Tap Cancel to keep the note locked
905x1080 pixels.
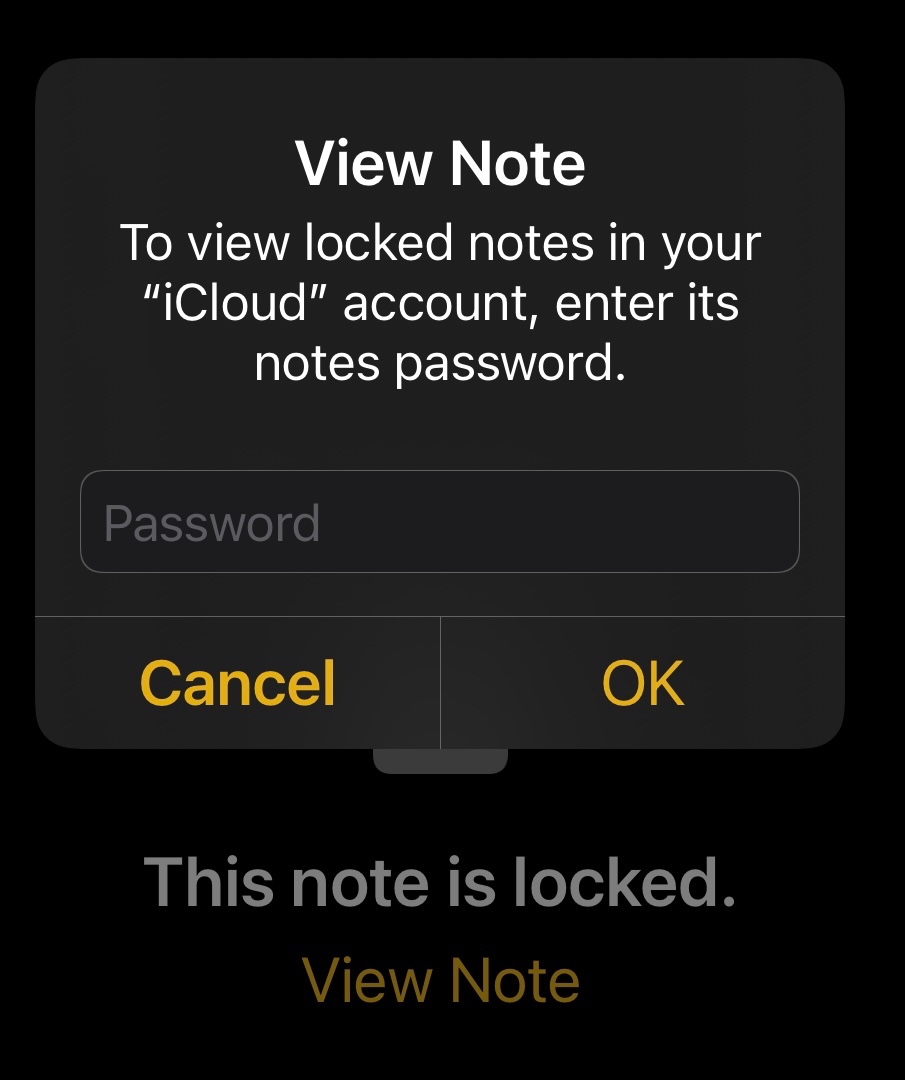[239, 683]
